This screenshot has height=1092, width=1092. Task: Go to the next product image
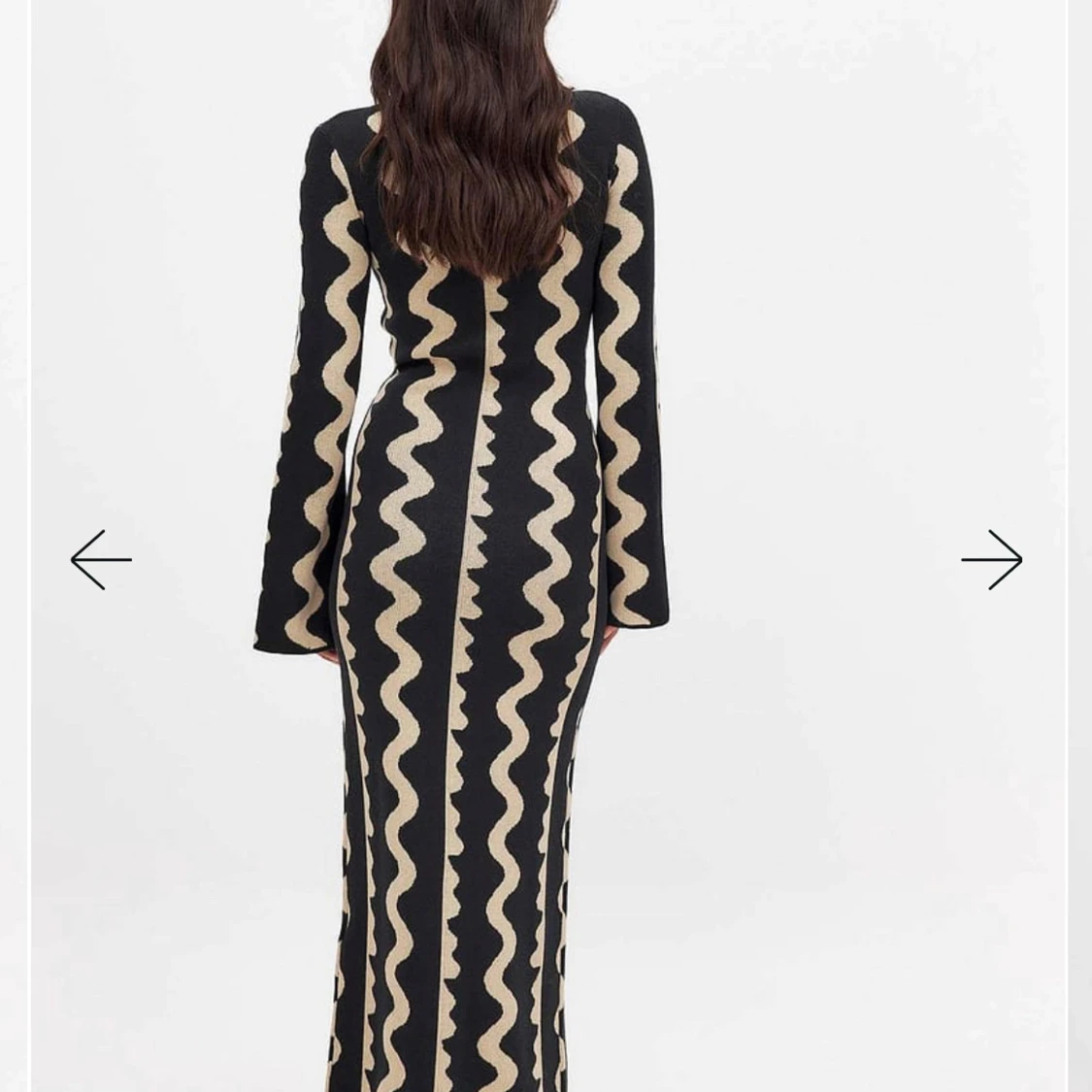coord(991,560)
